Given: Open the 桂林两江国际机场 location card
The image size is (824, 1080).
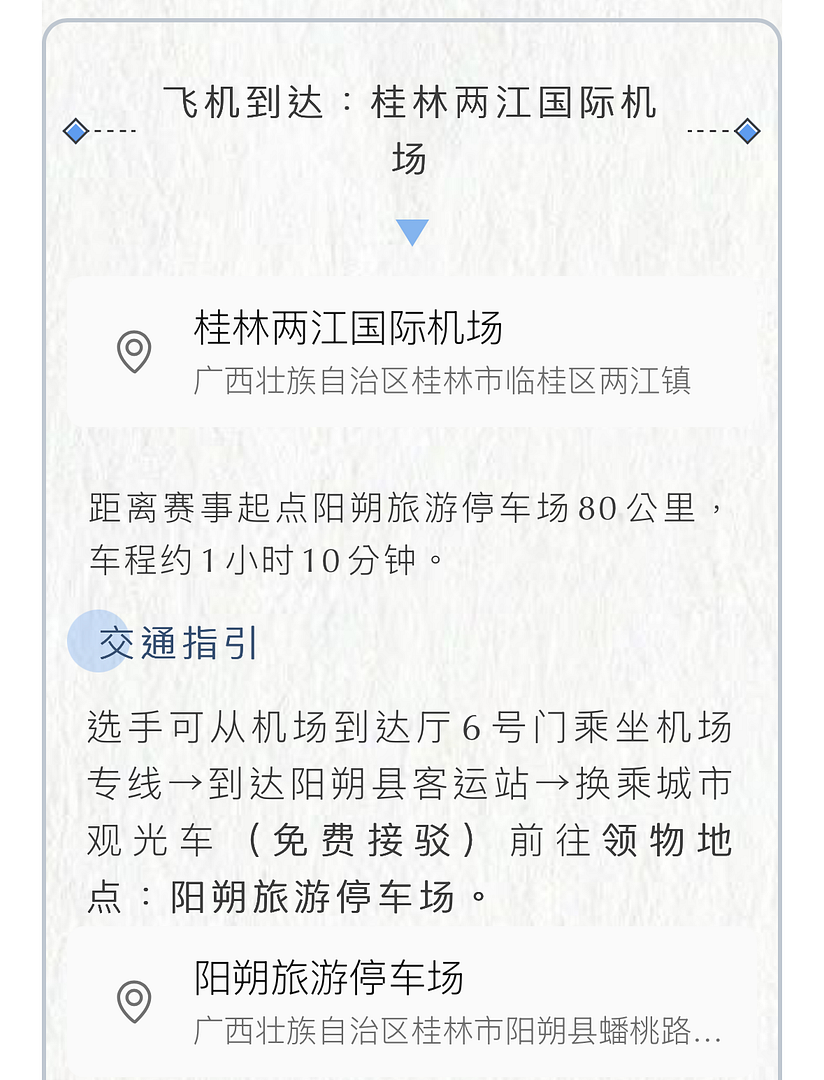Looking at the screenshot, I should [x=411, y=352].
